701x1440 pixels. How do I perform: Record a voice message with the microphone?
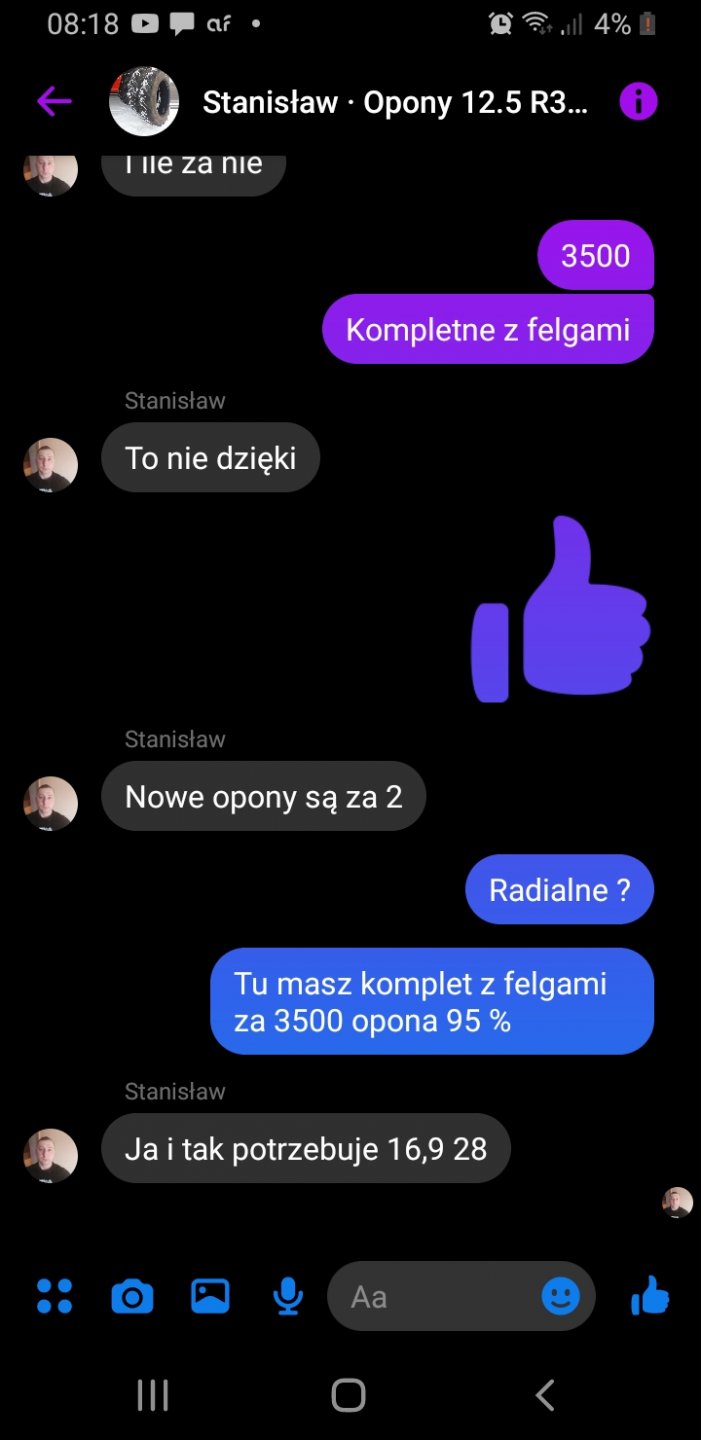click(288, 1297)
